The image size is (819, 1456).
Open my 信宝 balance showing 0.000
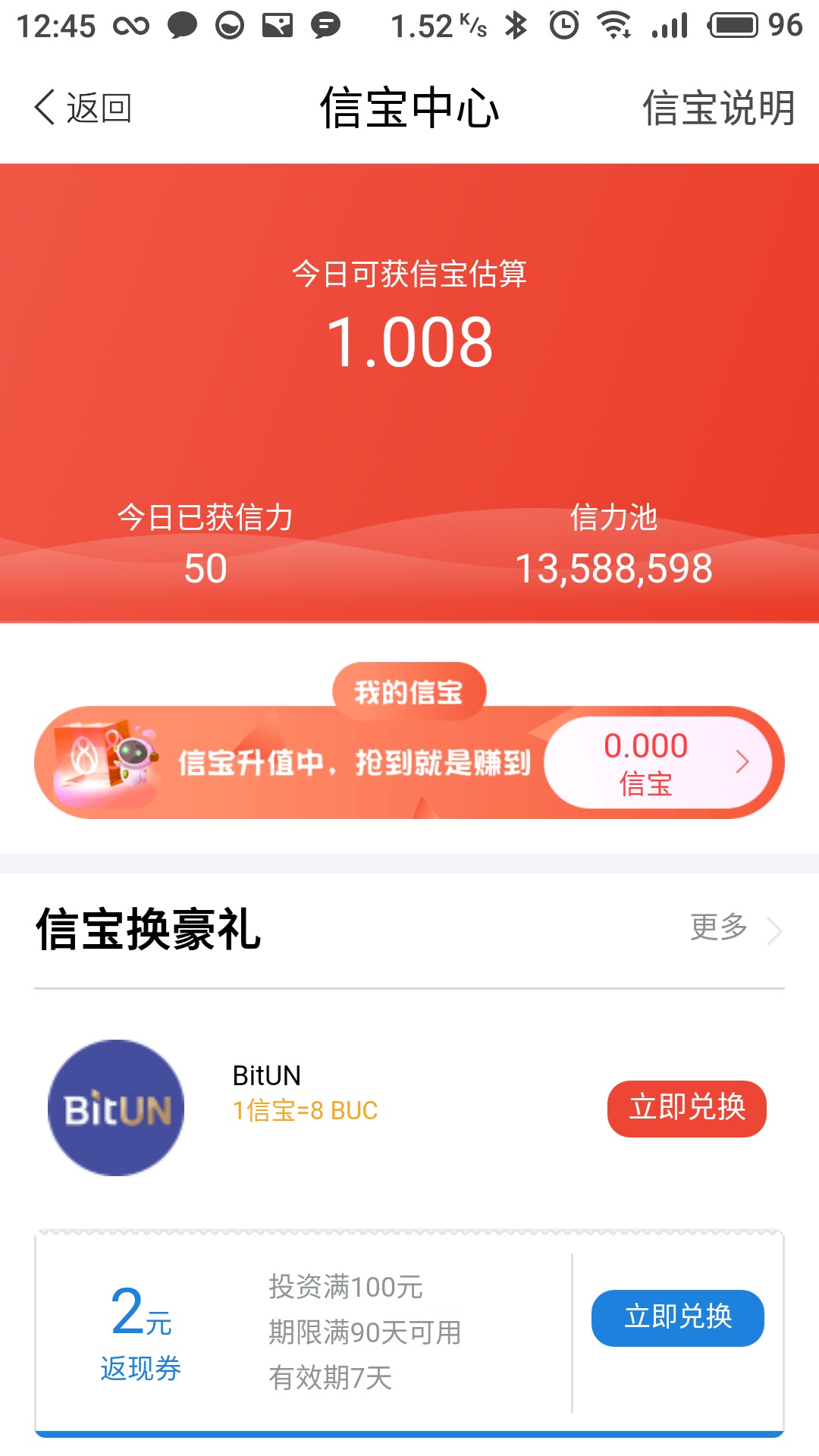tap(657, 763)
